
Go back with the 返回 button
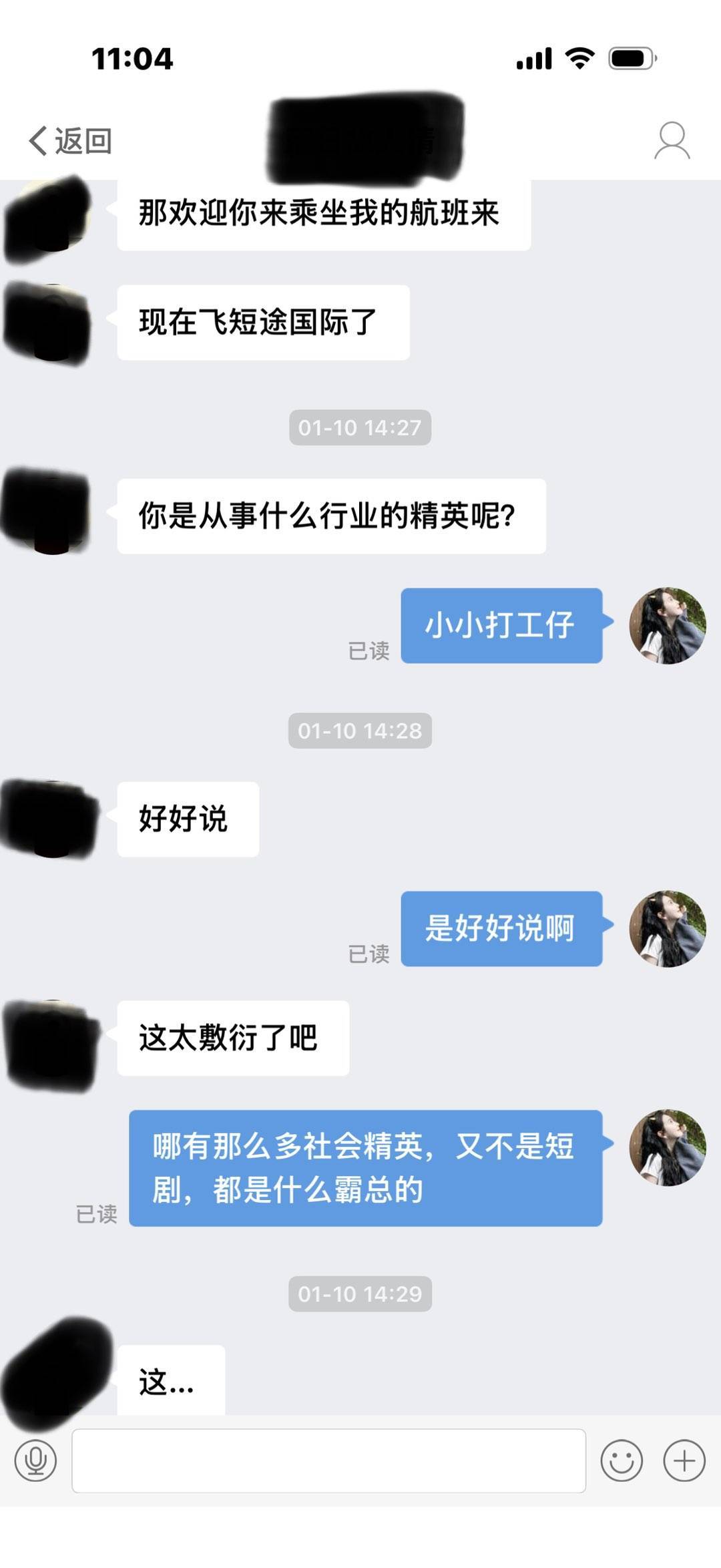[x=70, y=141]
